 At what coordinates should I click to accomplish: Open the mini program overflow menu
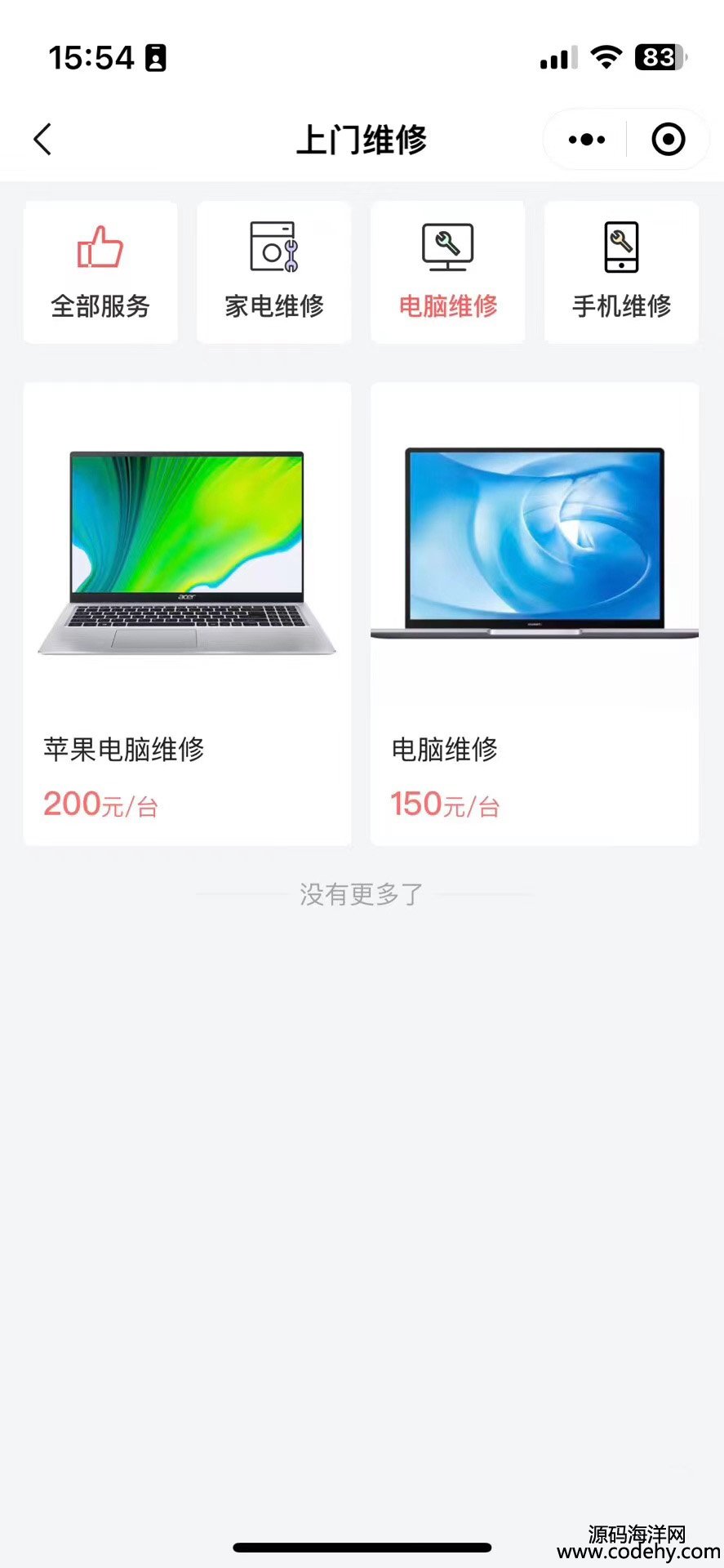point(586,140)
